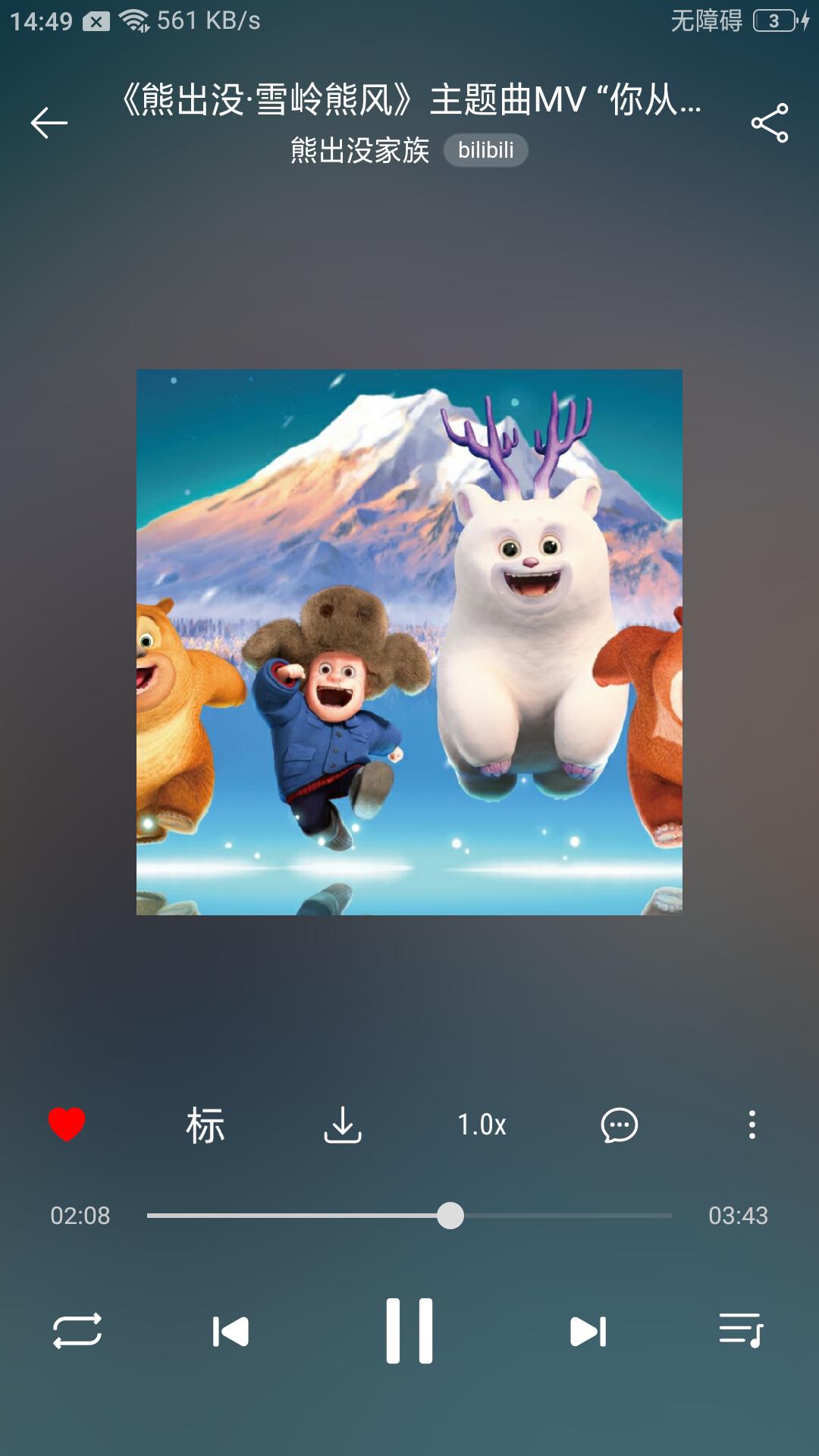Screen dimensions: 819x1456
Task: Tap the album cover artwork
Action: click(409, 642)
